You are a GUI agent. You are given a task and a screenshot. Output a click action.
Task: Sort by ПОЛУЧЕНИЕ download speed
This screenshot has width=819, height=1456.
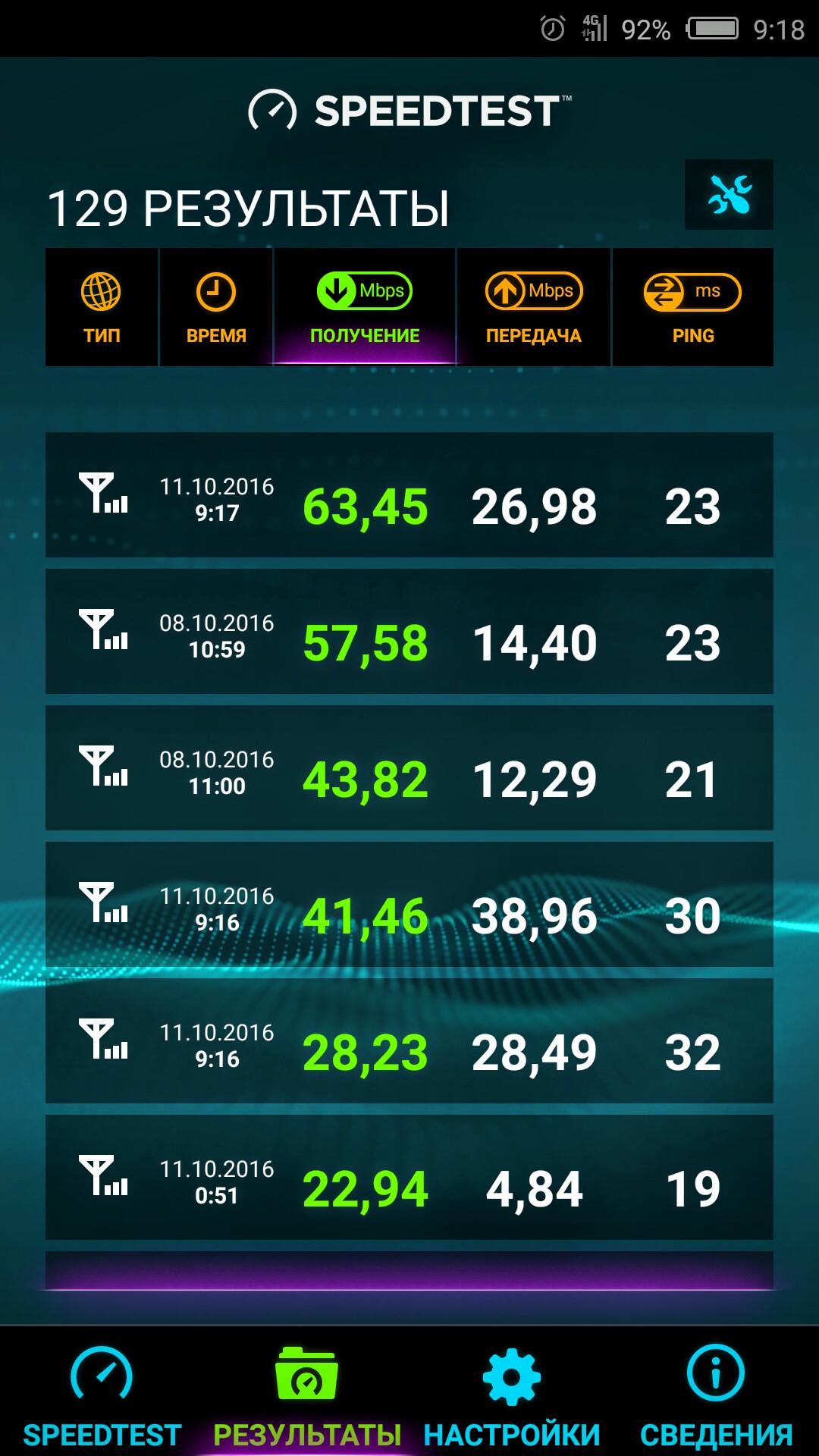[365, 307]
